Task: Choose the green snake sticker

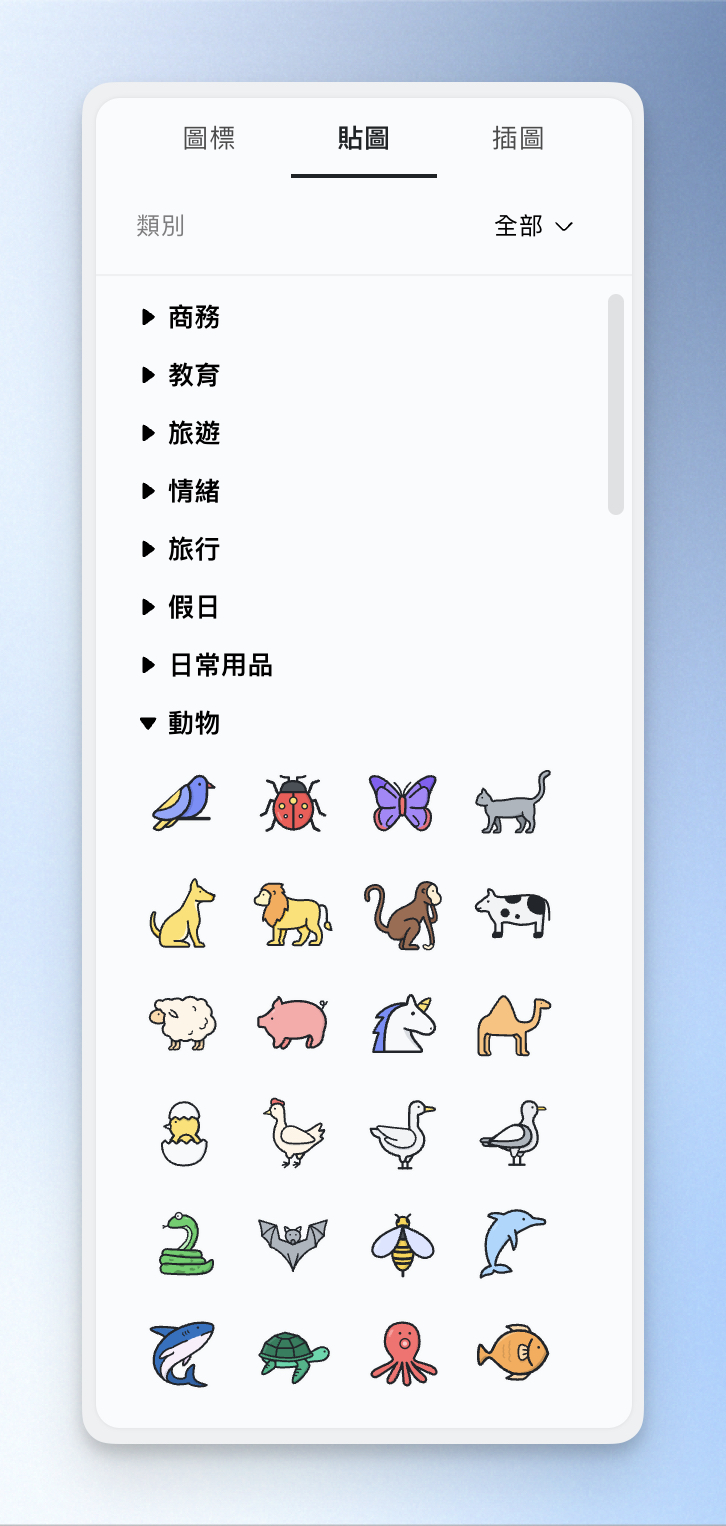Action: [x=185, y=1243]
